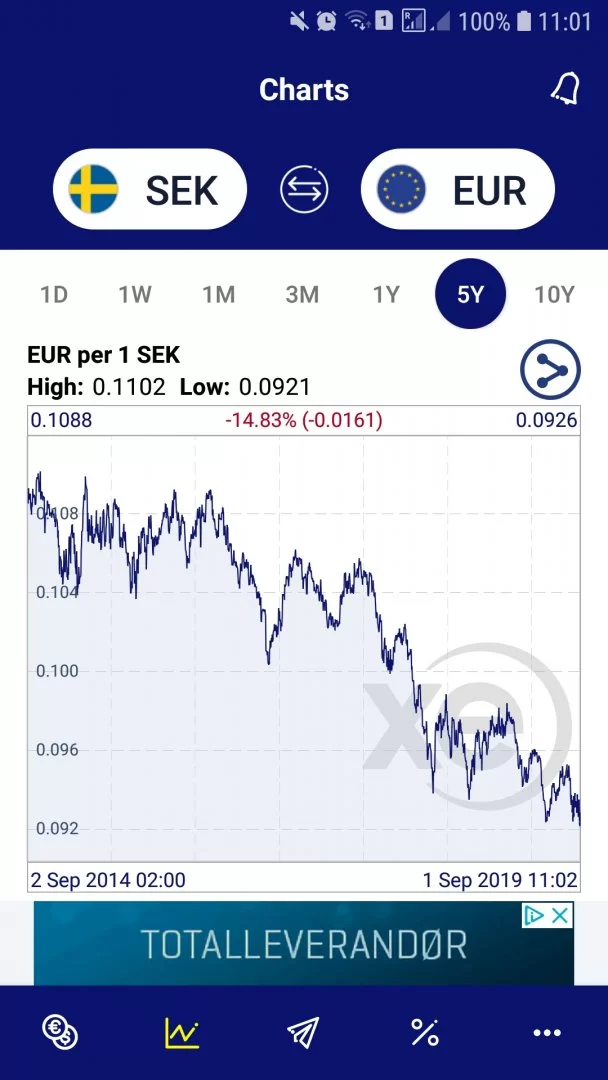Swap the SEK and EUR currencies
The image size is (608, 1080).
point(304,189)
